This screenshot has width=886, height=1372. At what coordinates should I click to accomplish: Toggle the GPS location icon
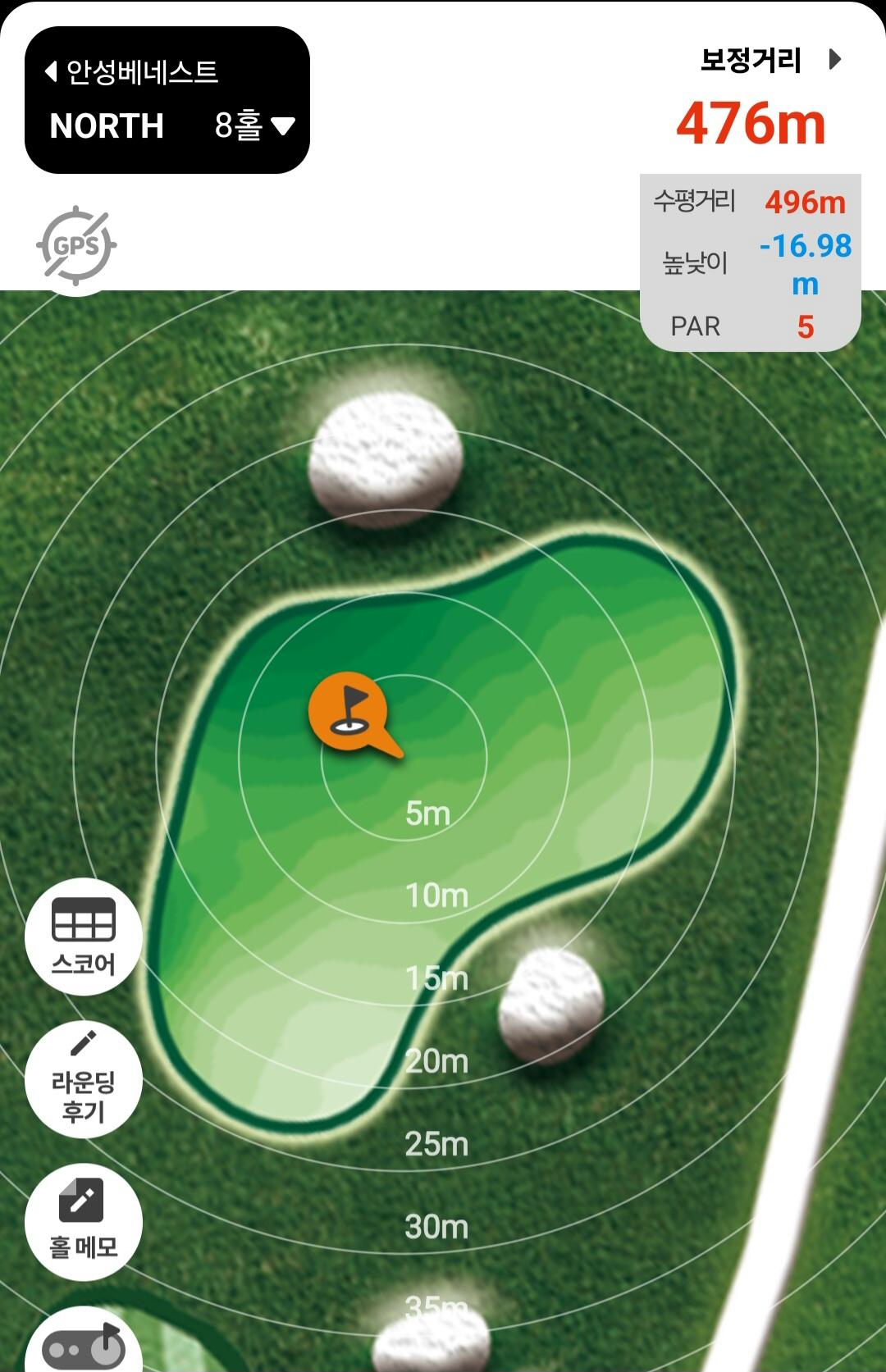point(76,245)
